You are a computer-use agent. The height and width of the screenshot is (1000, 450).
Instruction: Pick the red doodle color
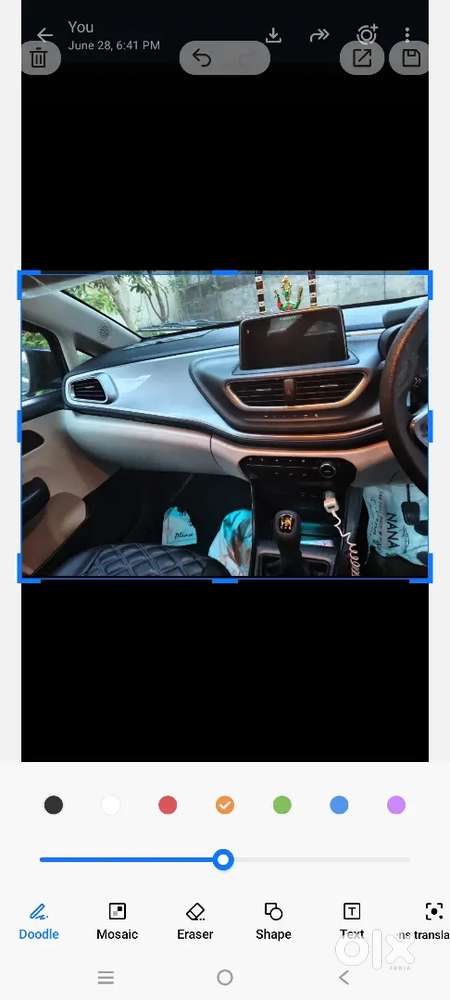pyautogui.click(x=168, y=805)
